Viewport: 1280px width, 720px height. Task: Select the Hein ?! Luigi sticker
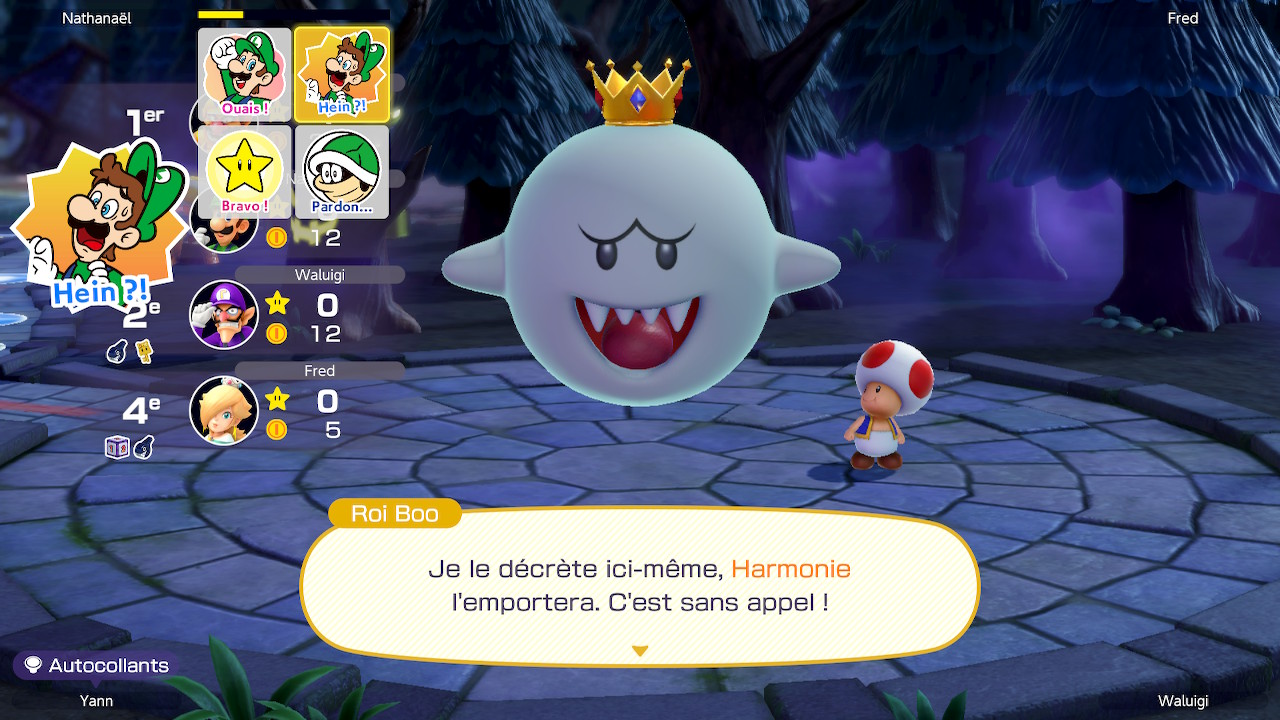click(342, 75)
